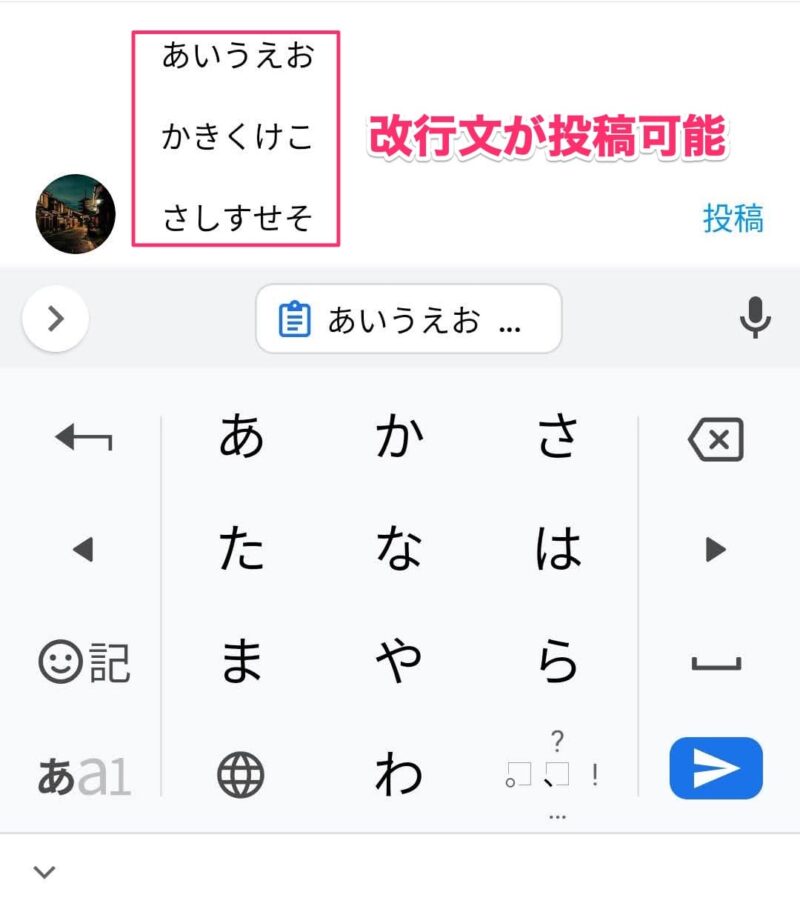Type the あ key
This screenshot has height=912, width=800.
pos(241,439)
